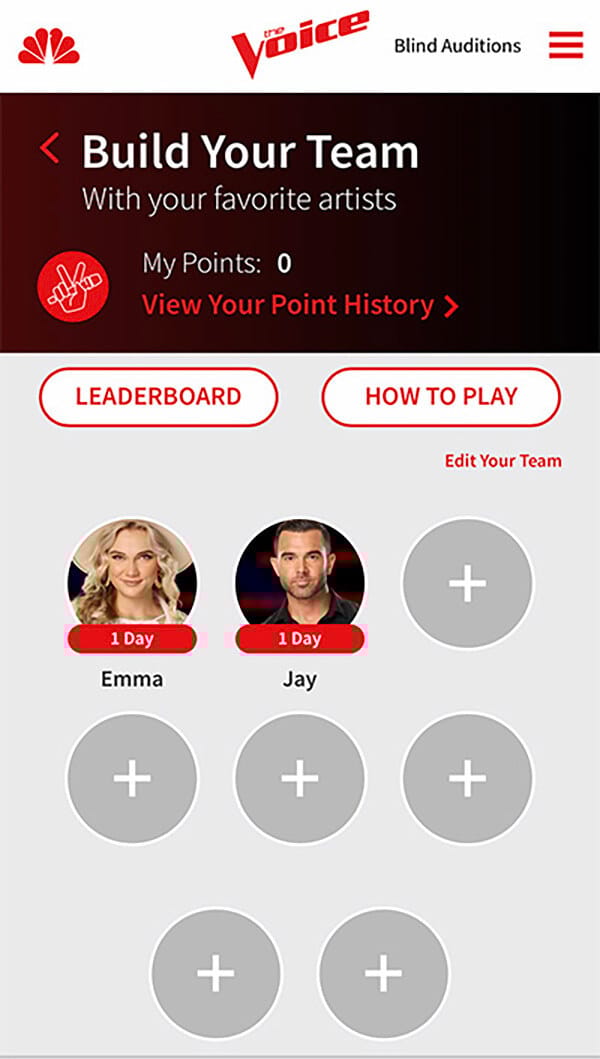Select Jay's artist photo
Screen dimensions: 600x1059
pyautogui.click(x=300, y=576)
